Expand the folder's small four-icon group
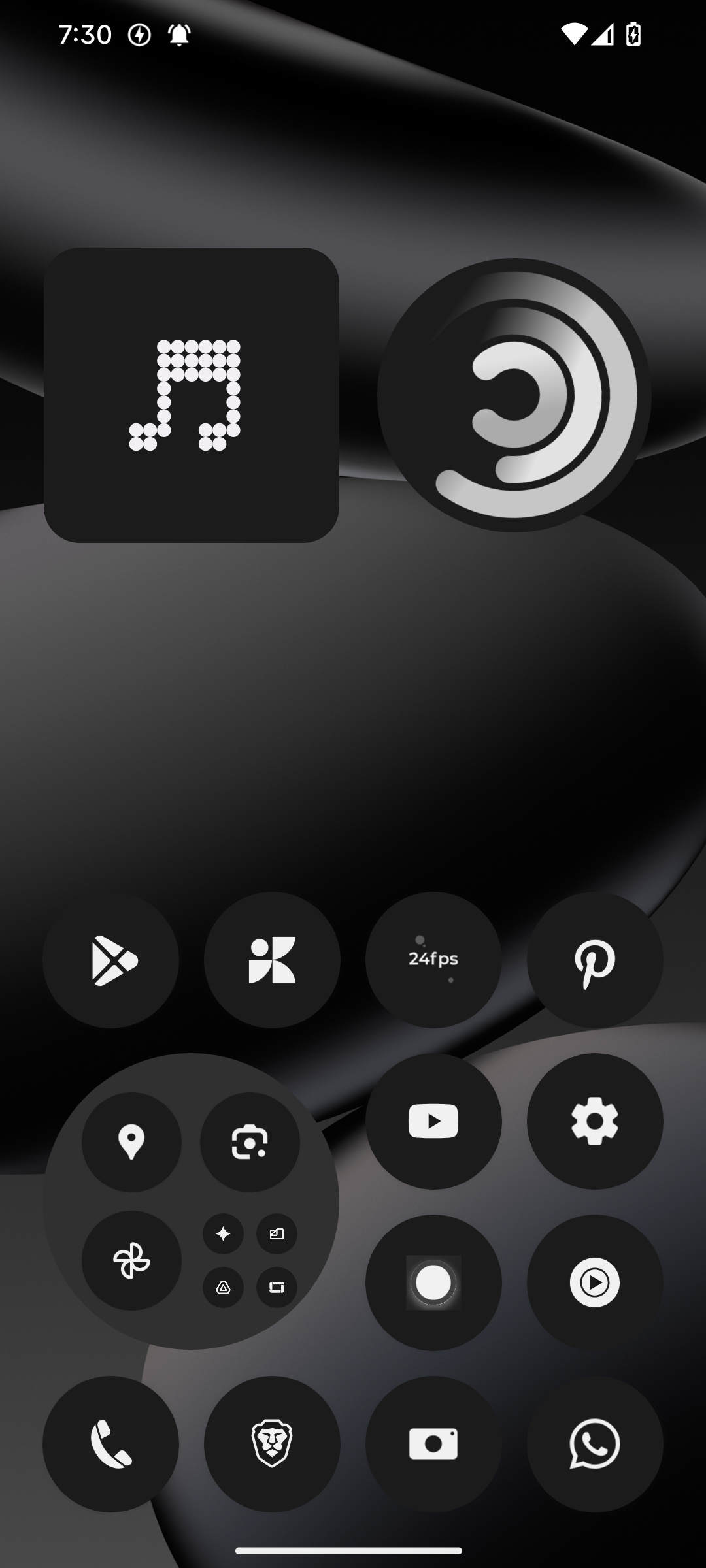 (x=250, y=1260)
